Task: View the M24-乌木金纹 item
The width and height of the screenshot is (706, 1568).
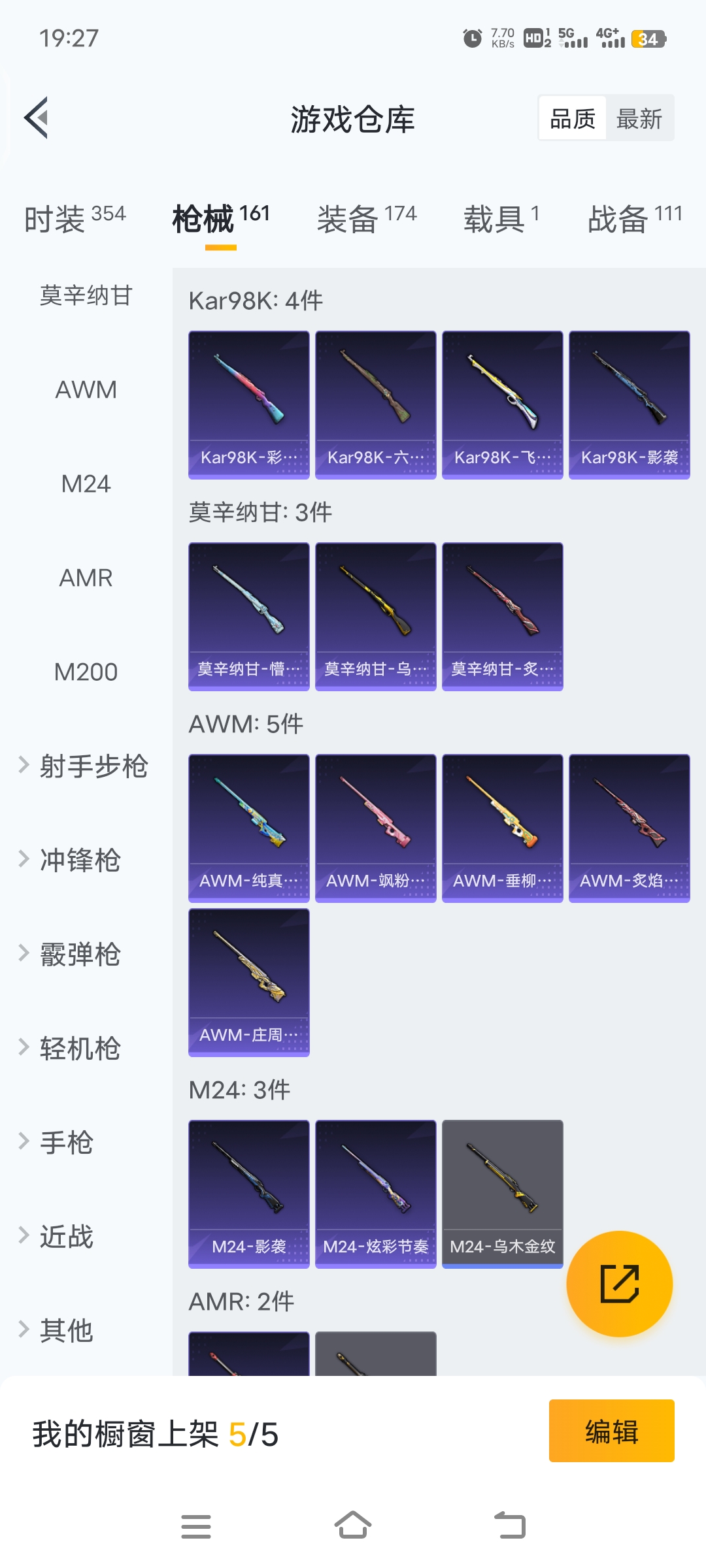Action: [x=502, y=1194]
